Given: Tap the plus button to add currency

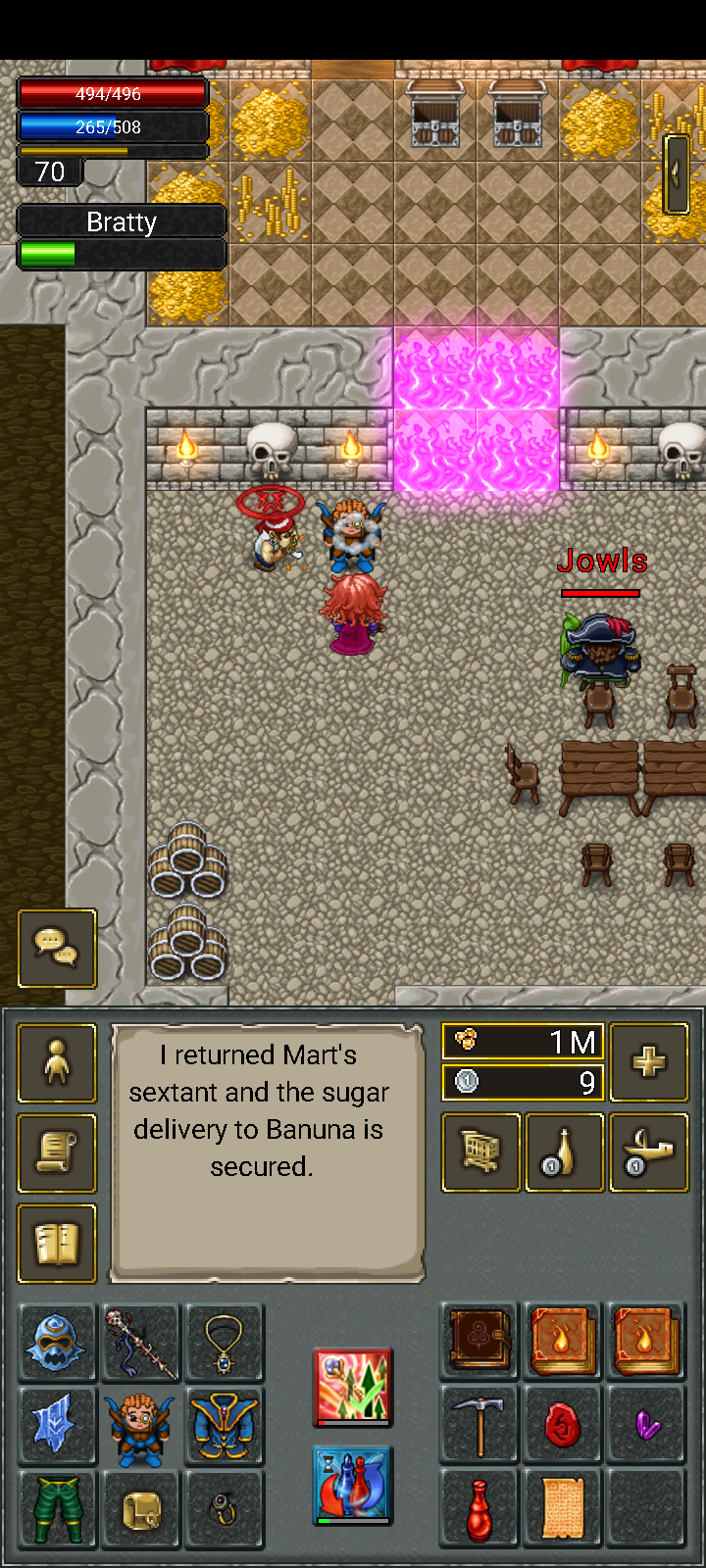Looking at the screenshot, I should [x=648, y=1062].
